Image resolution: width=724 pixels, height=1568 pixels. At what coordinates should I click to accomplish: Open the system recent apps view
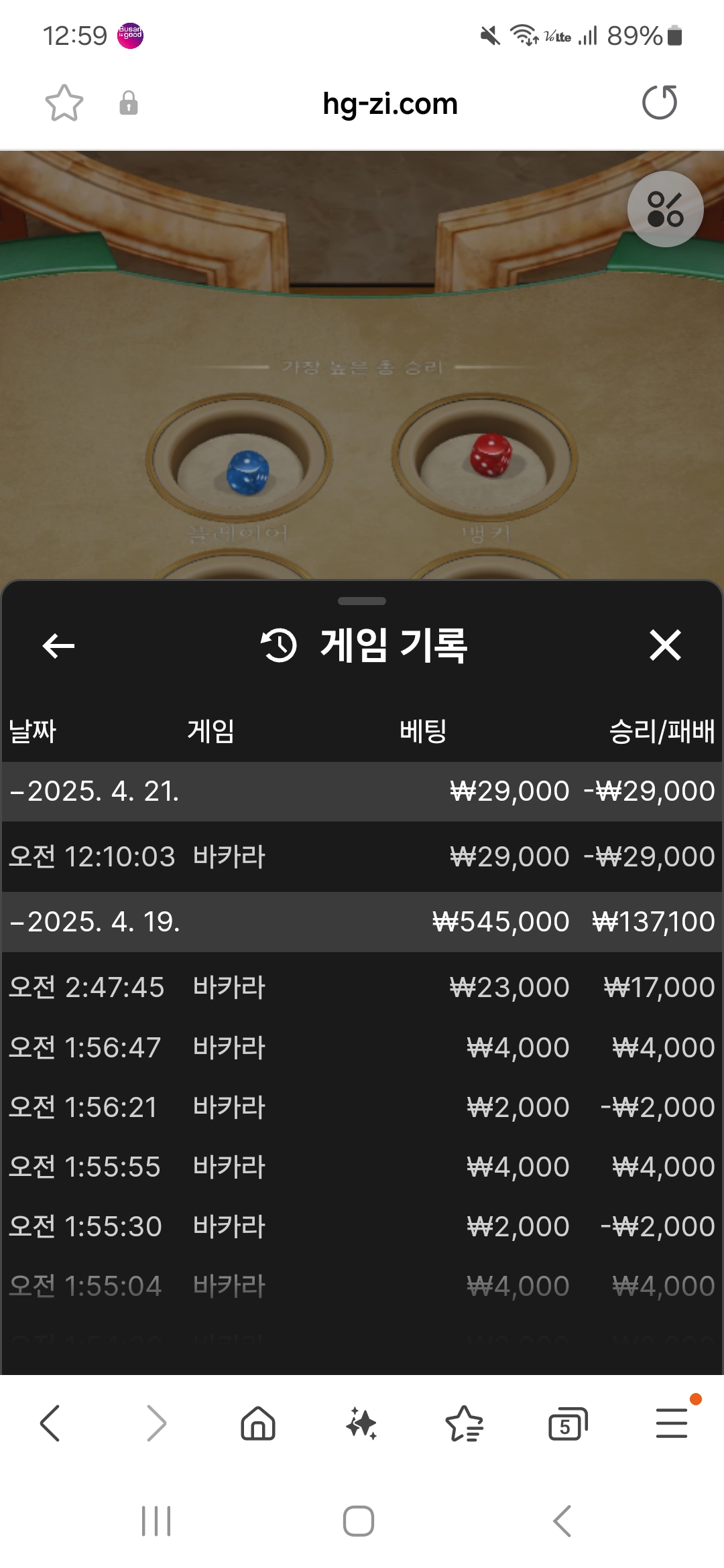click(156, 1520)
